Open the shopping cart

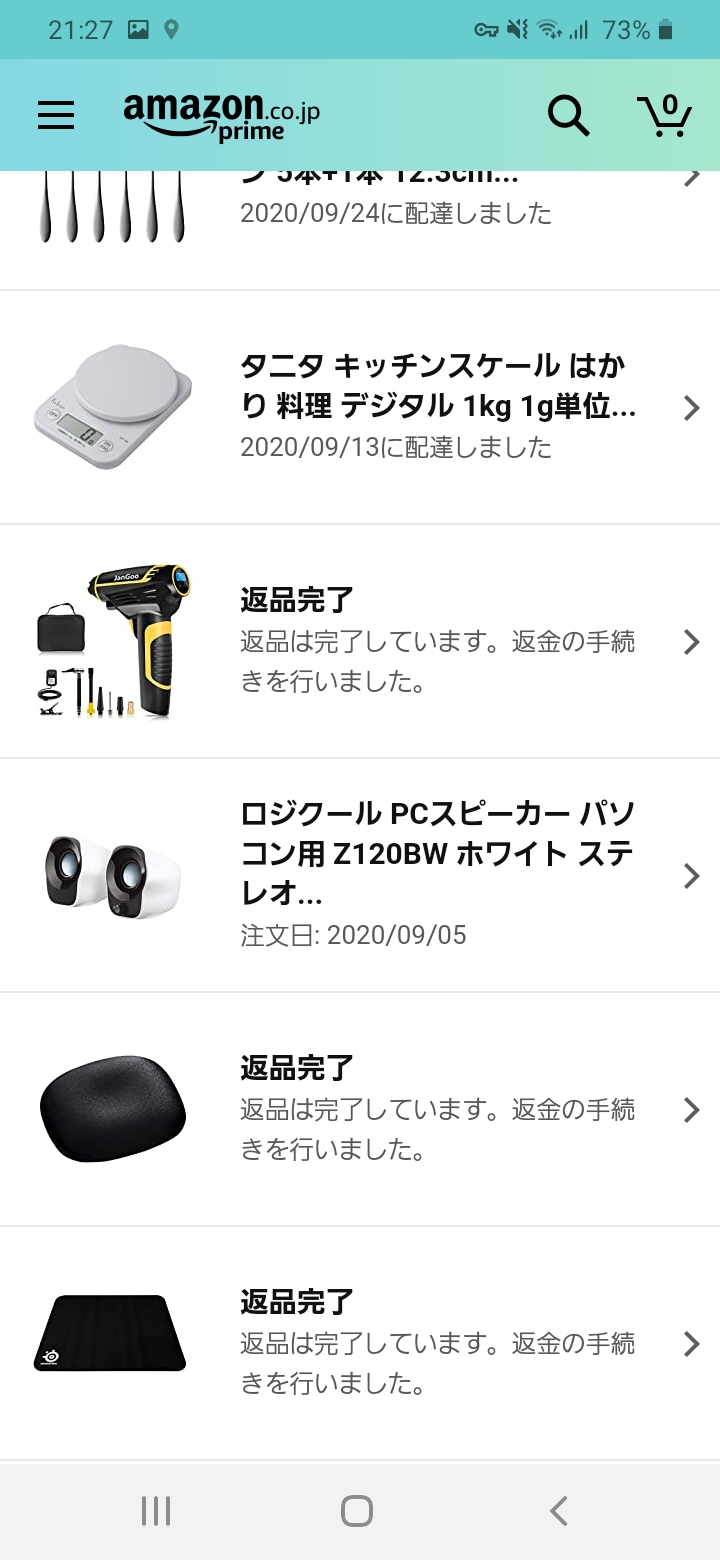(x=664, y=116)
